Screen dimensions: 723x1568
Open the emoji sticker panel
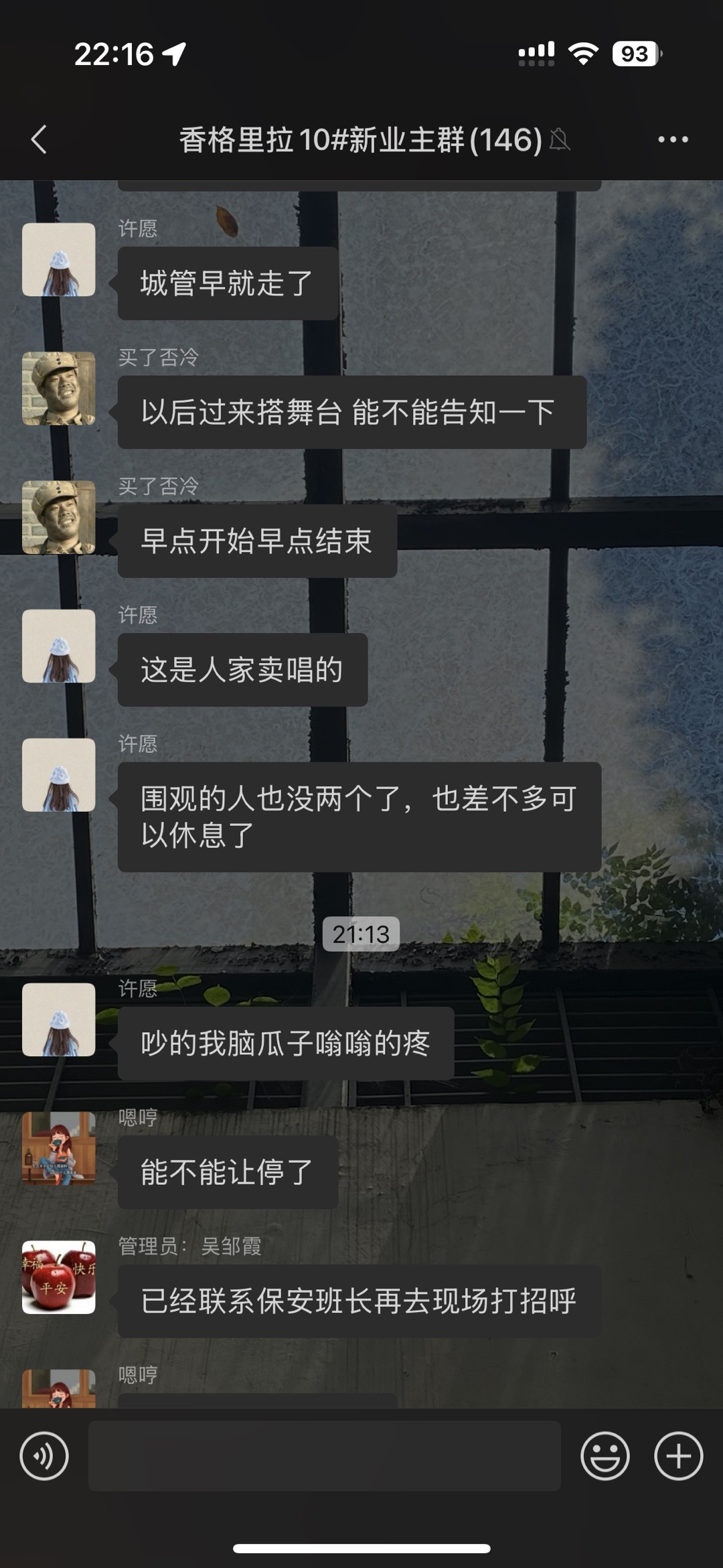click(605, 1455)
